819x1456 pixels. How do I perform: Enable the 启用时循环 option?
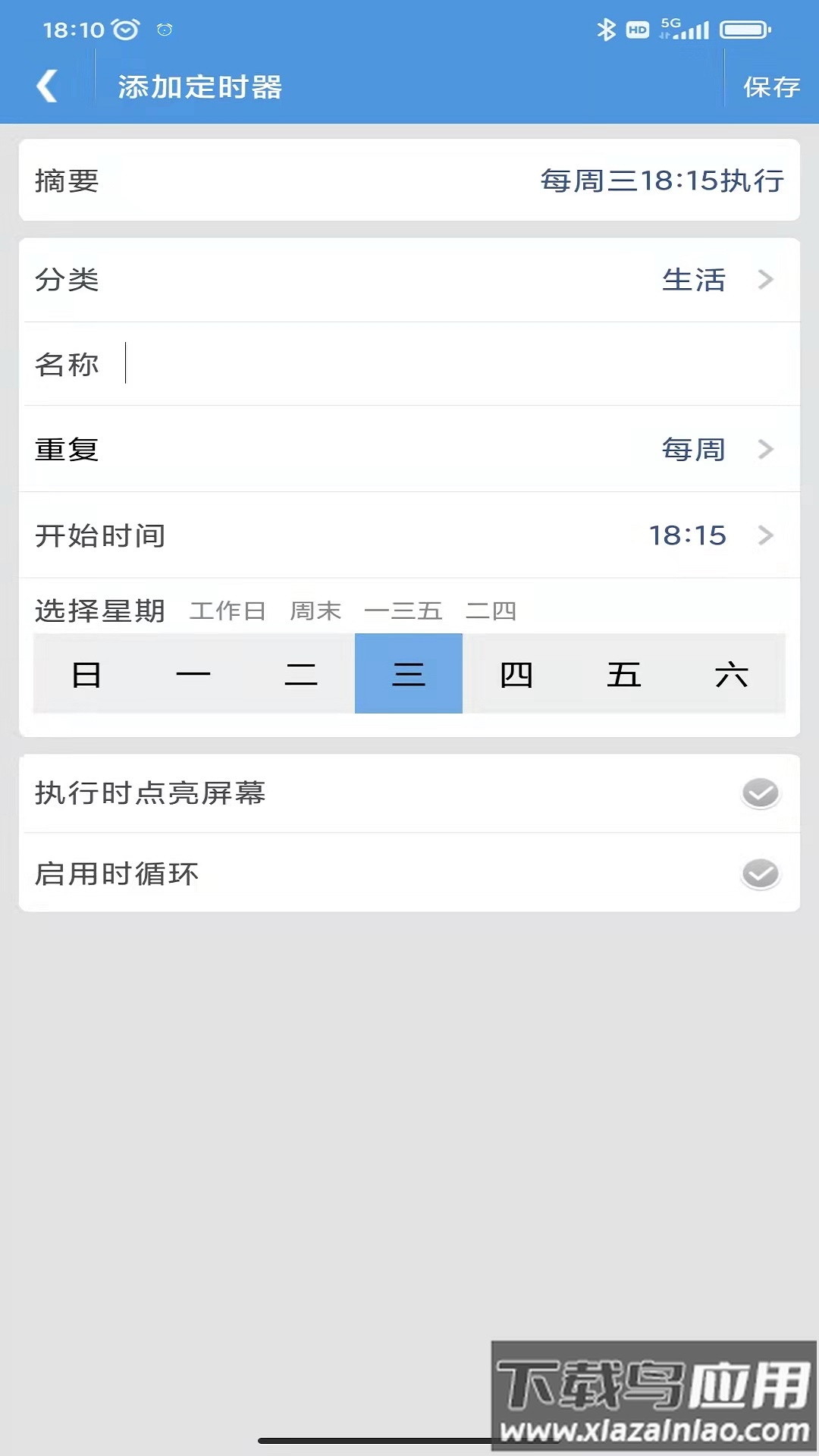759,873
